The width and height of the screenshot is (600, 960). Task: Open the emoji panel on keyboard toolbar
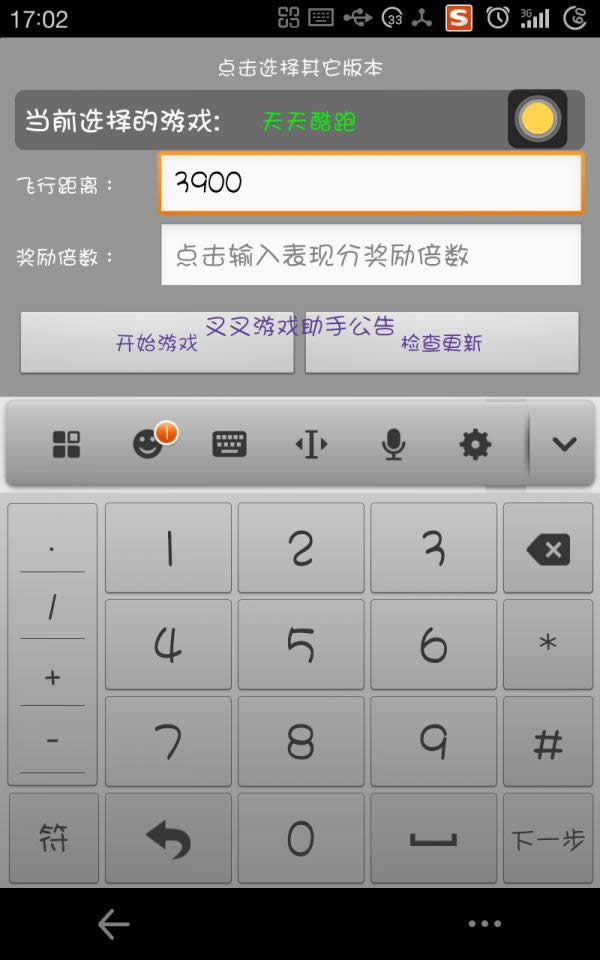click(x=148, y=444)
